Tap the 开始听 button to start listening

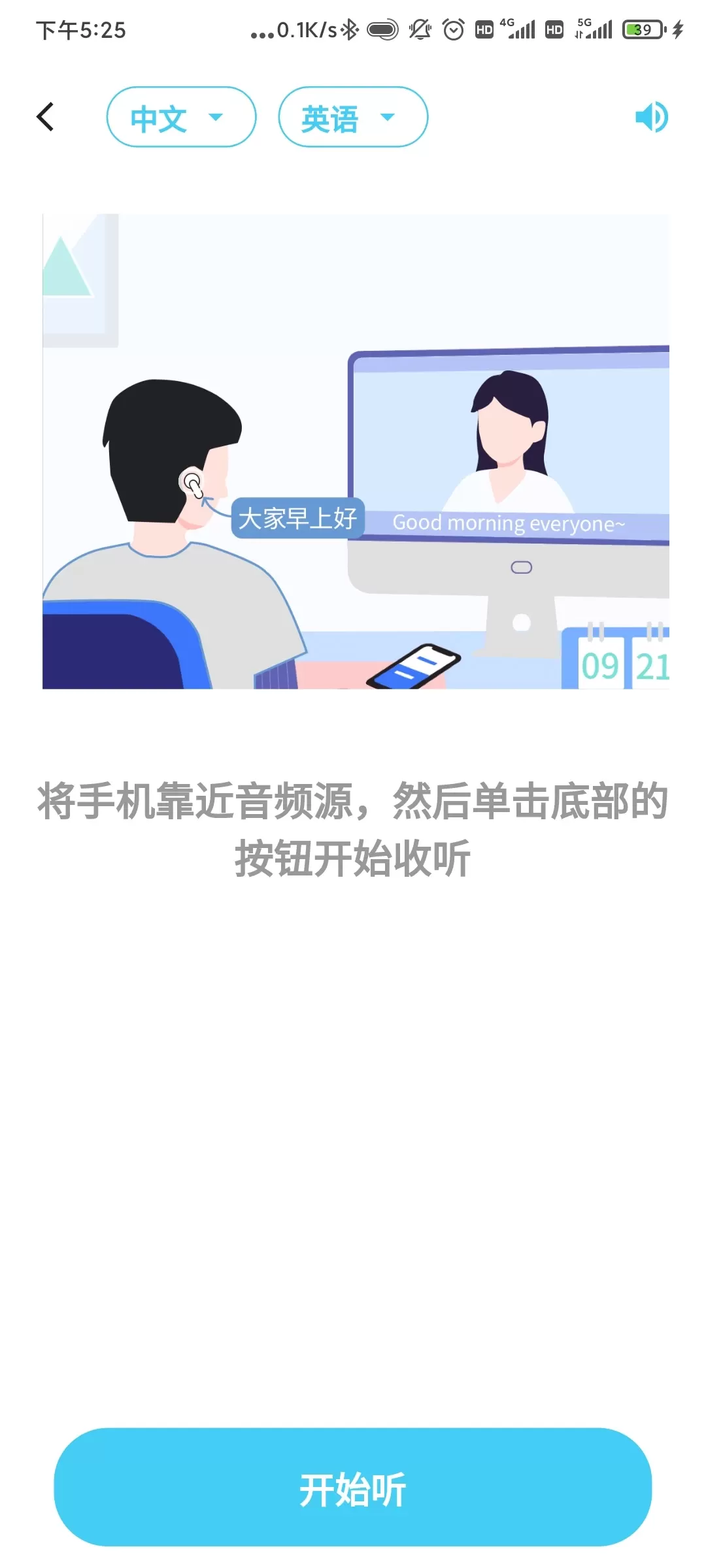[x=353, y=1489]
